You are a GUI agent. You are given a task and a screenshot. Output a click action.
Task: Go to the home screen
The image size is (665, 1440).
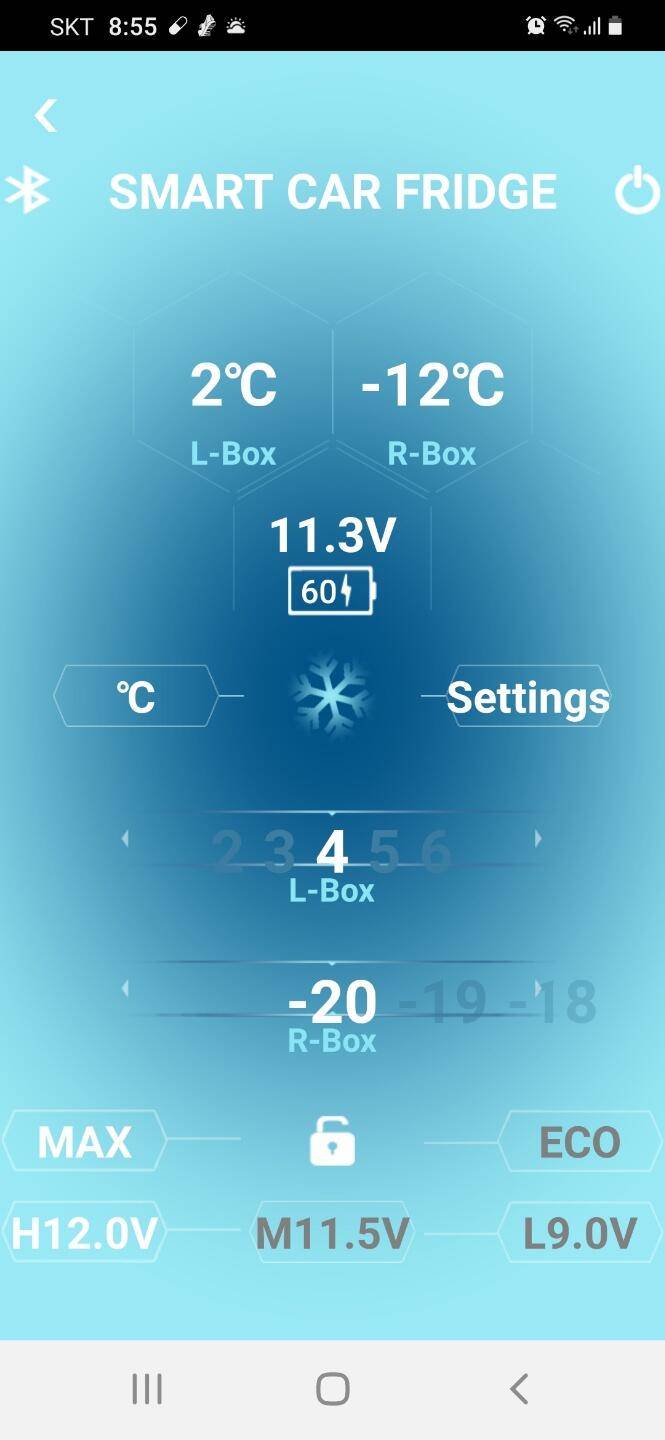[x=332, y=1389]
